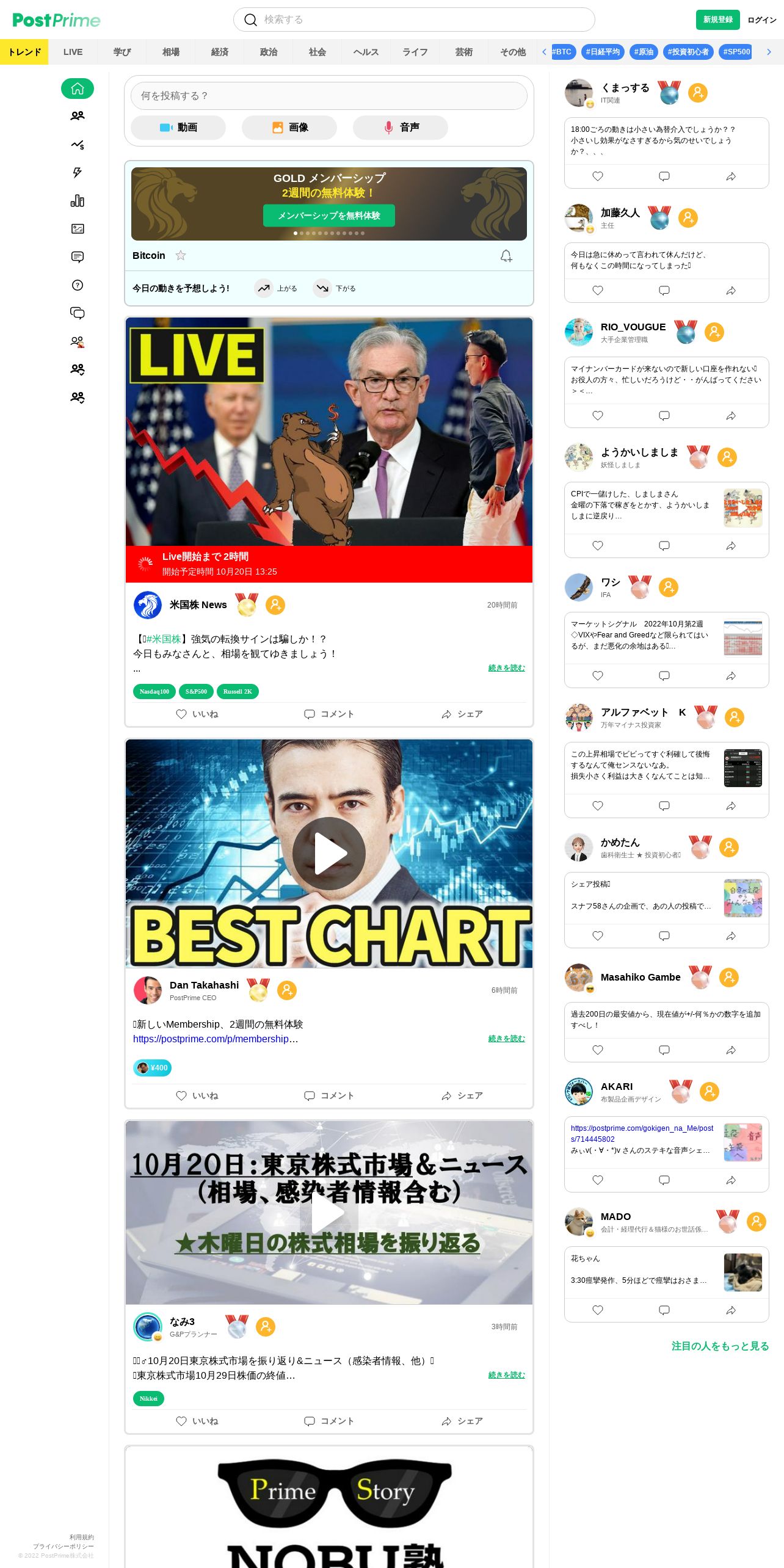784x1568 pixels.
Task: Show more hashtags with the right arrow
Action: click(769, 52)
